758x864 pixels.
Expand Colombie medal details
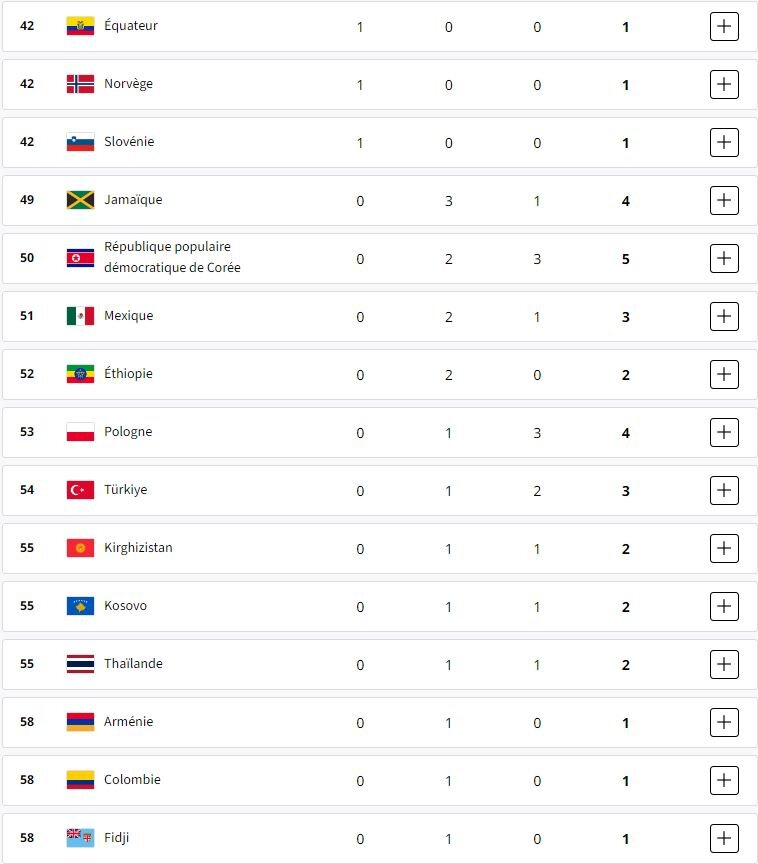point(724,781)
